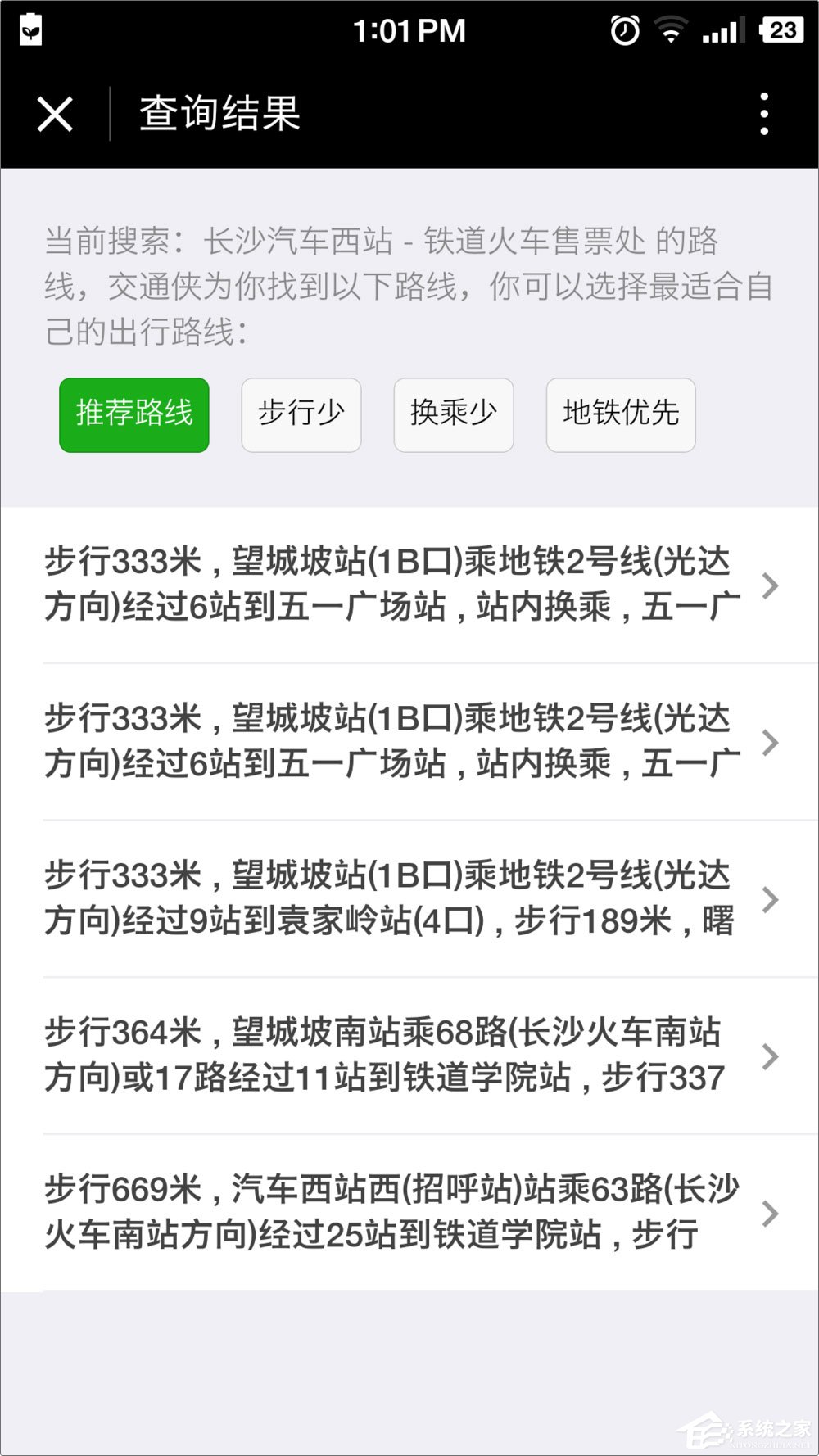Tap the Wi-Fi status icon
Image resolution: width=819 pixels, height=1456 pixels.
(672, 29)
